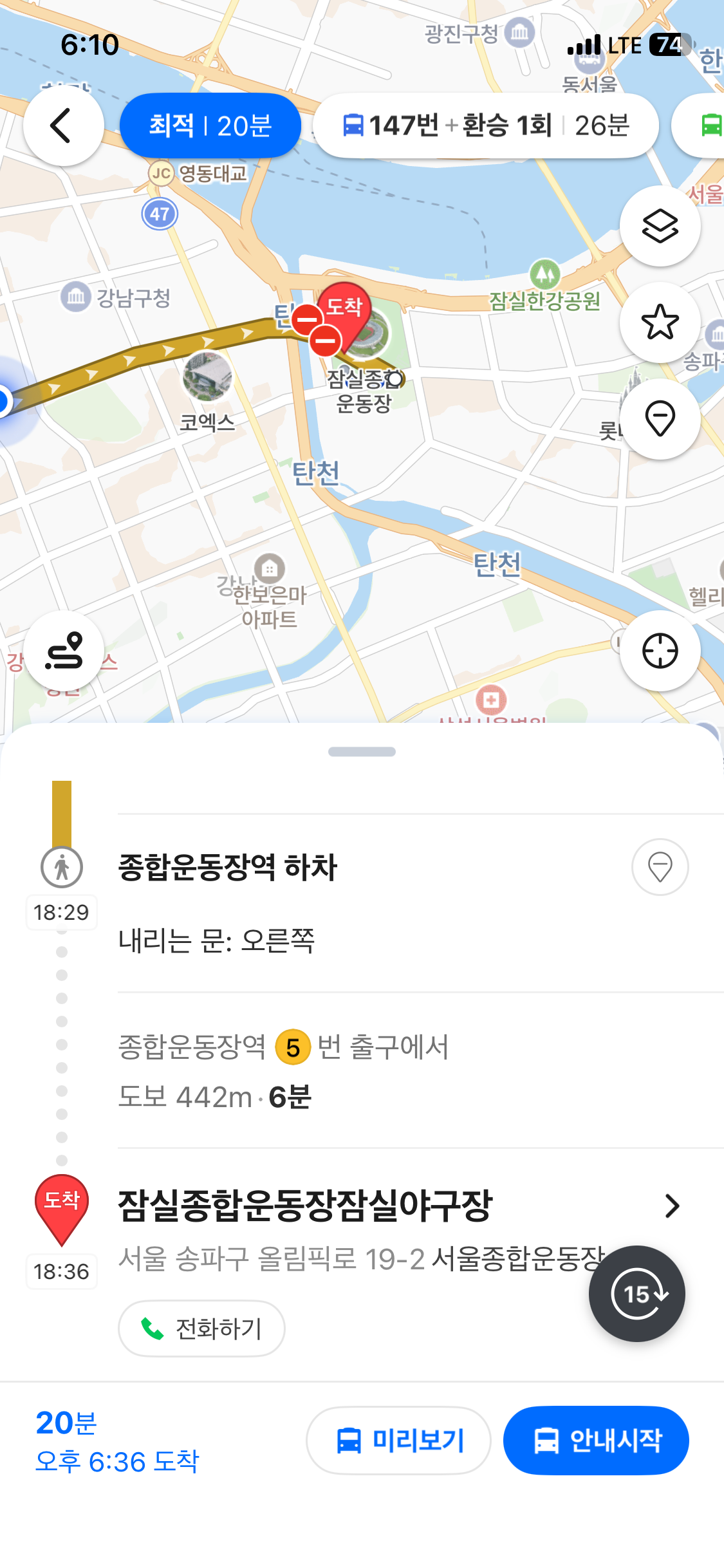724x1568 pixels.
Task: Tap the 15 refresh timer button
Action: pos(636,1294)
